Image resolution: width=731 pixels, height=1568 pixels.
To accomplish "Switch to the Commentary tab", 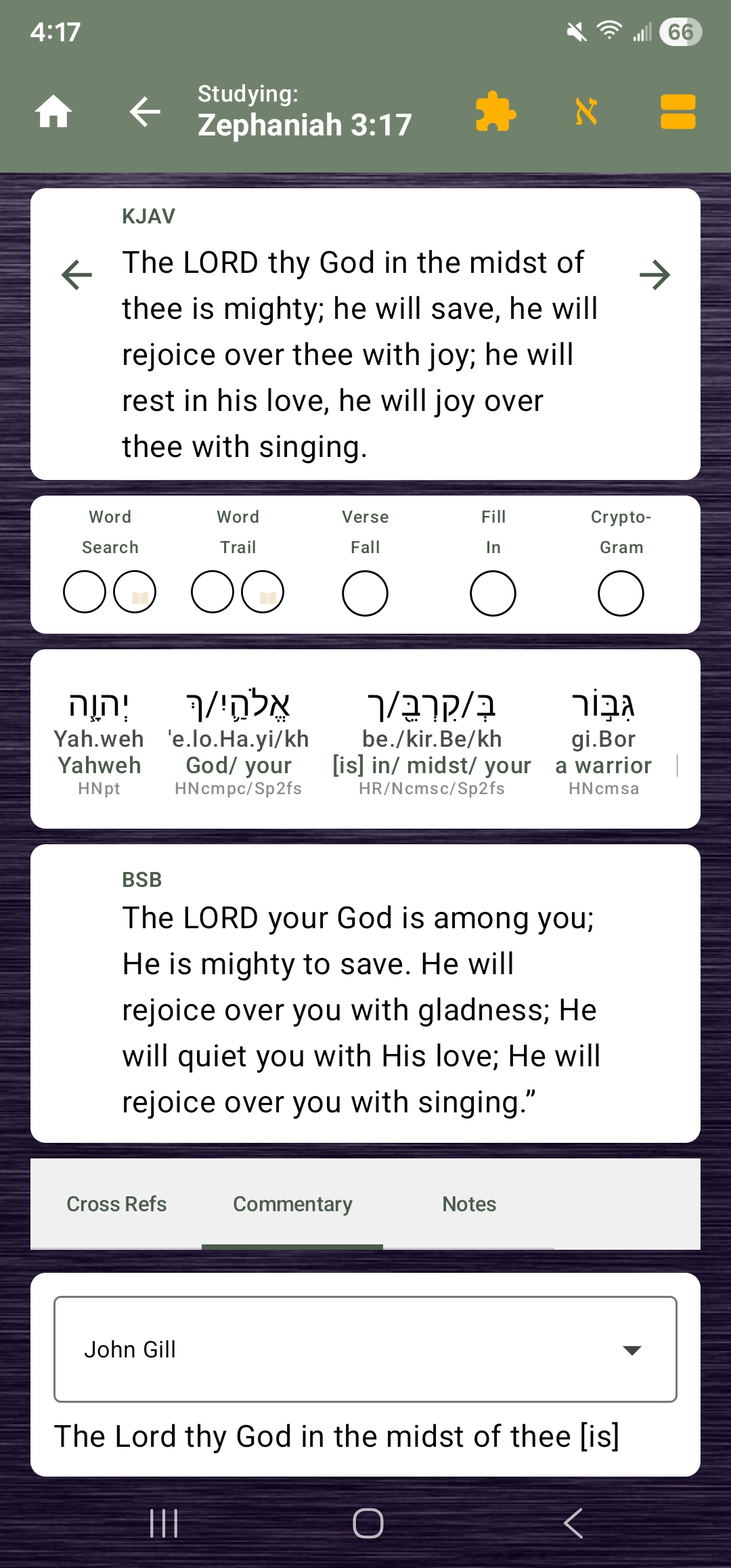I will click(292, 1204).
